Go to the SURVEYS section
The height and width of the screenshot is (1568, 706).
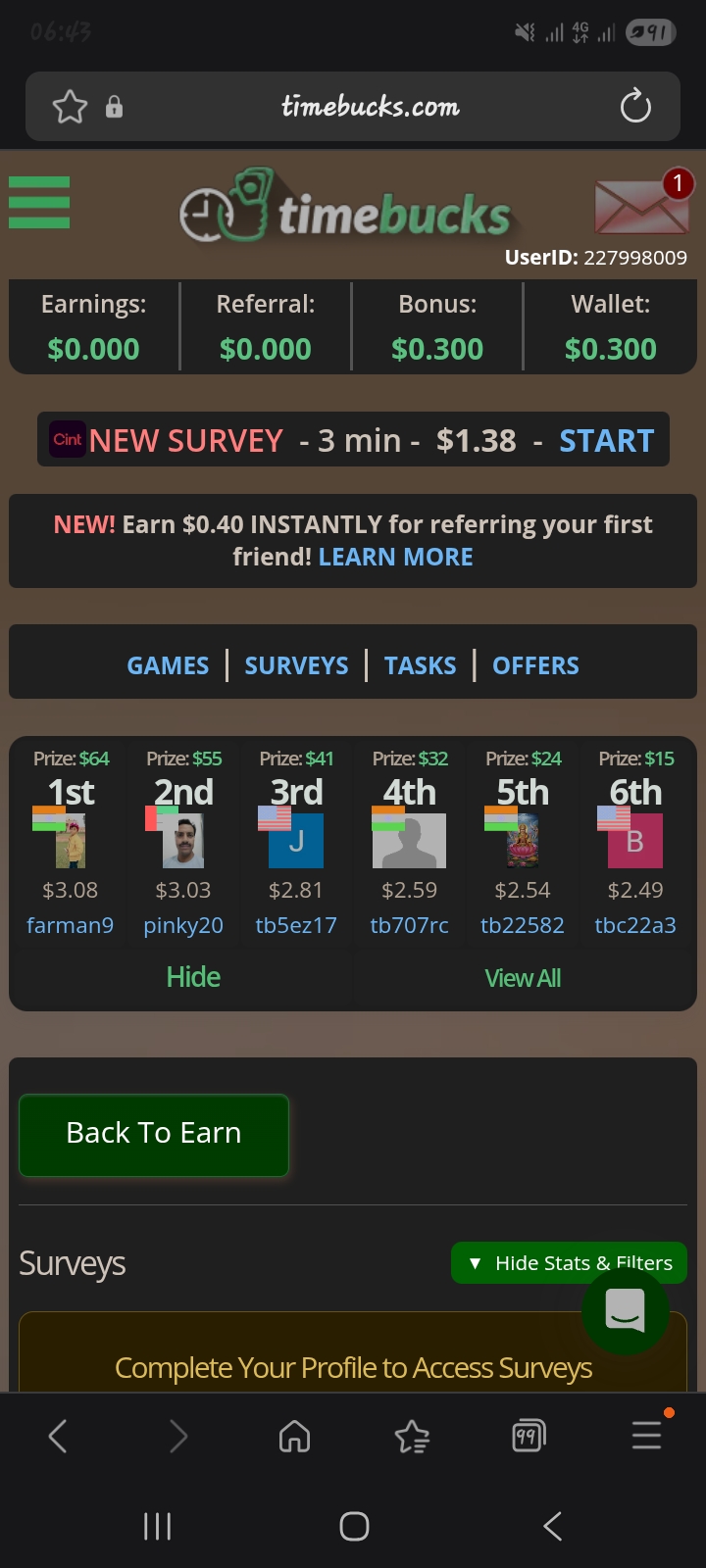[296, 665]
